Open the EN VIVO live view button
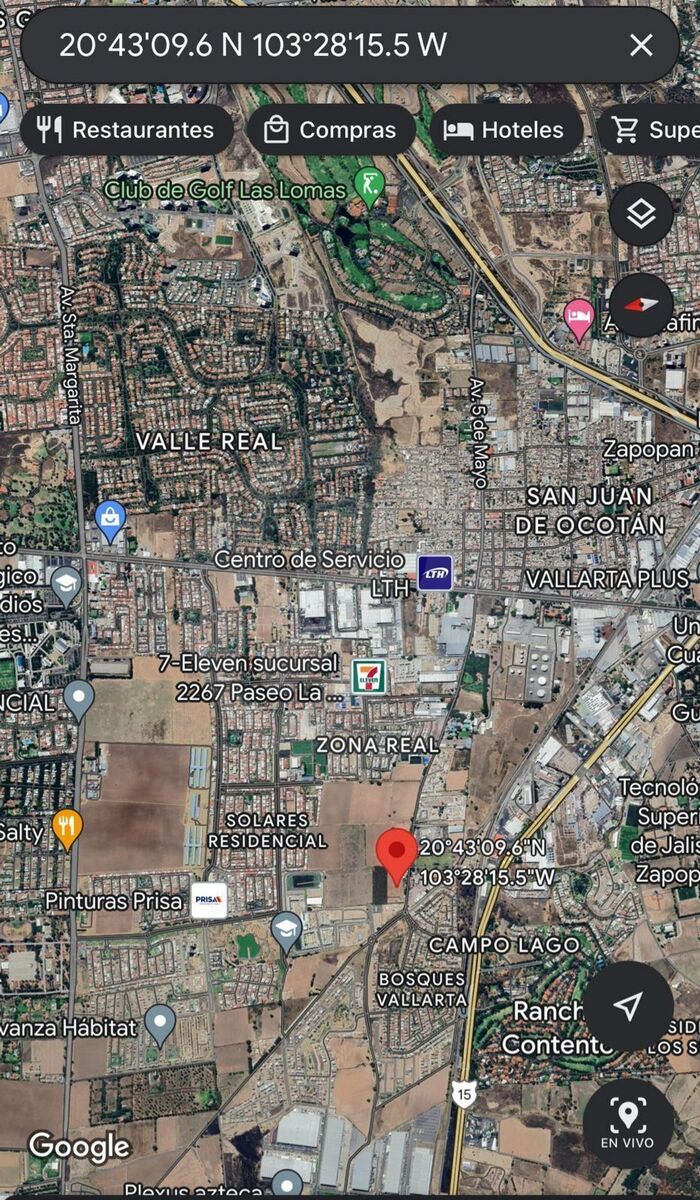This screenshot has height=1200, width=700. (628, 1123)
